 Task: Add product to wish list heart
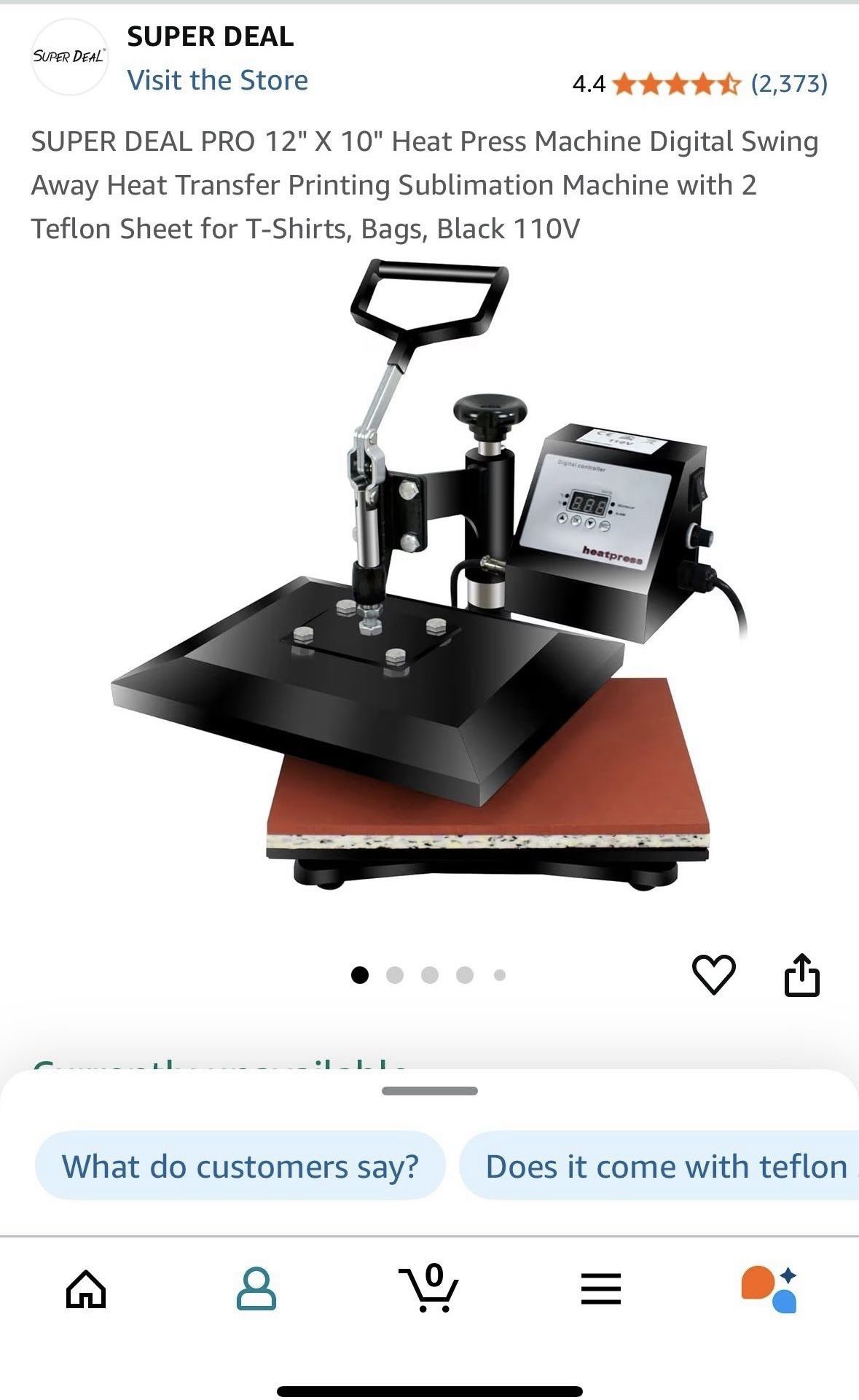click(713, 974)
